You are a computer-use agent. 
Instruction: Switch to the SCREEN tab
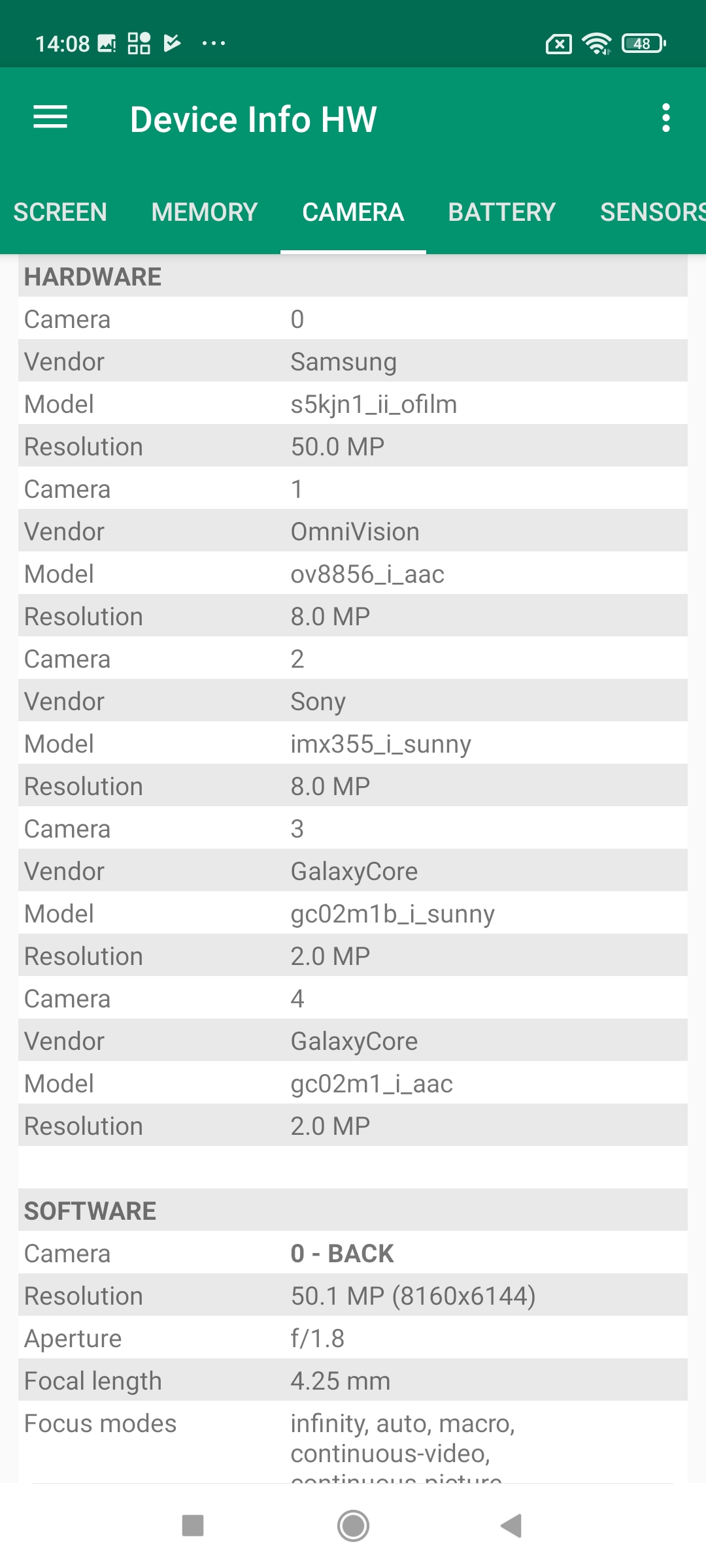pos(60,212)
